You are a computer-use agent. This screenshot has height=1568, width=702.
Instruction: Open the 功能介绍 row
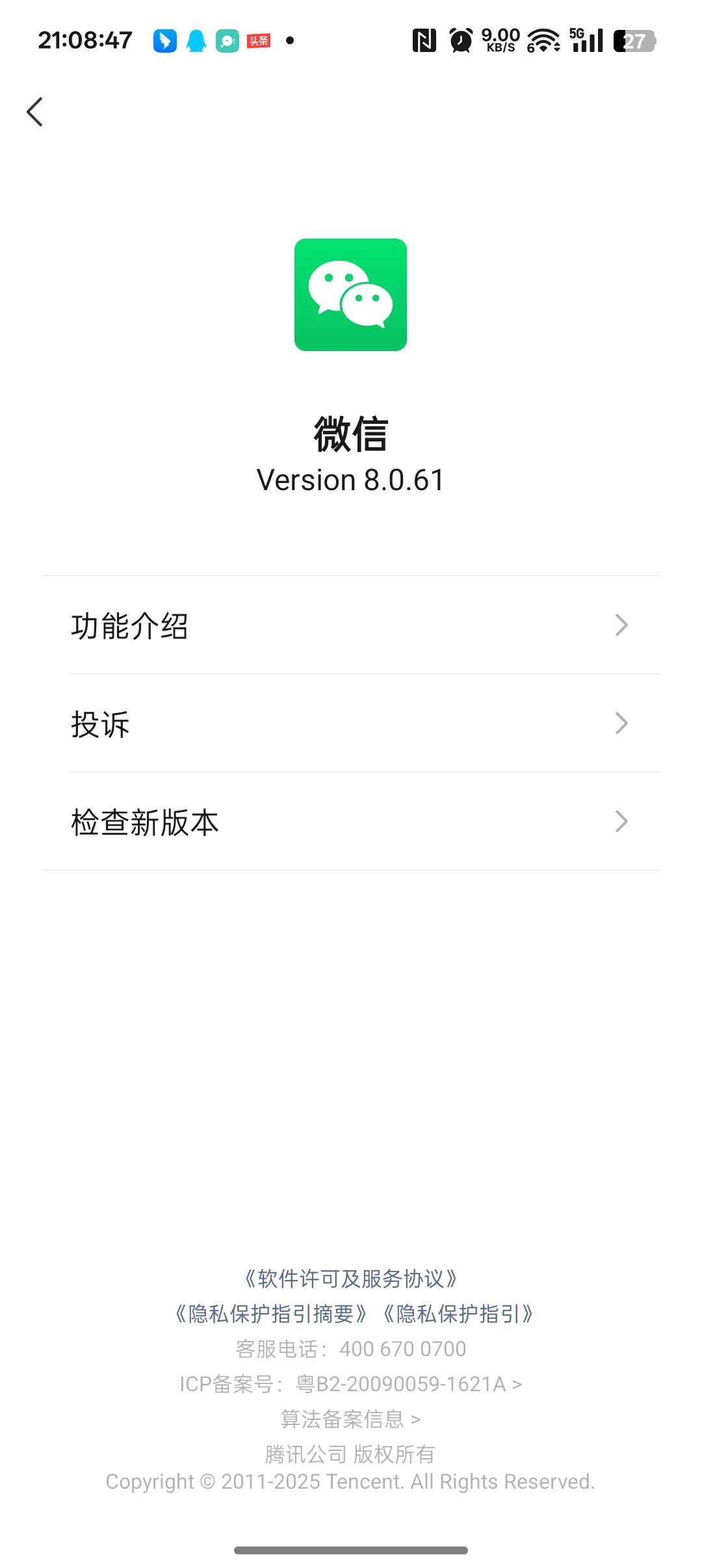(351, 625)
